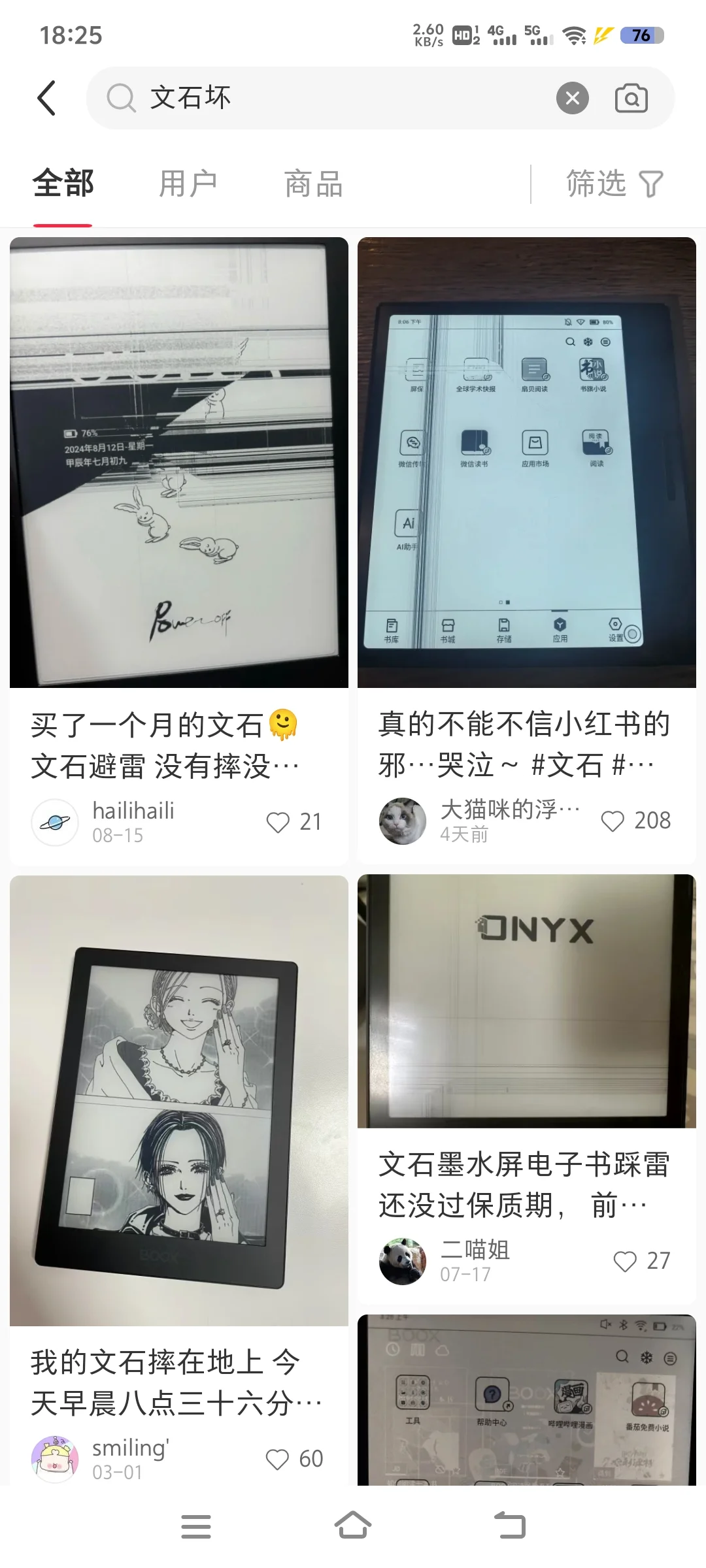
Task: Open recent apps from the navigation bar
Action: coord(196,1526)
